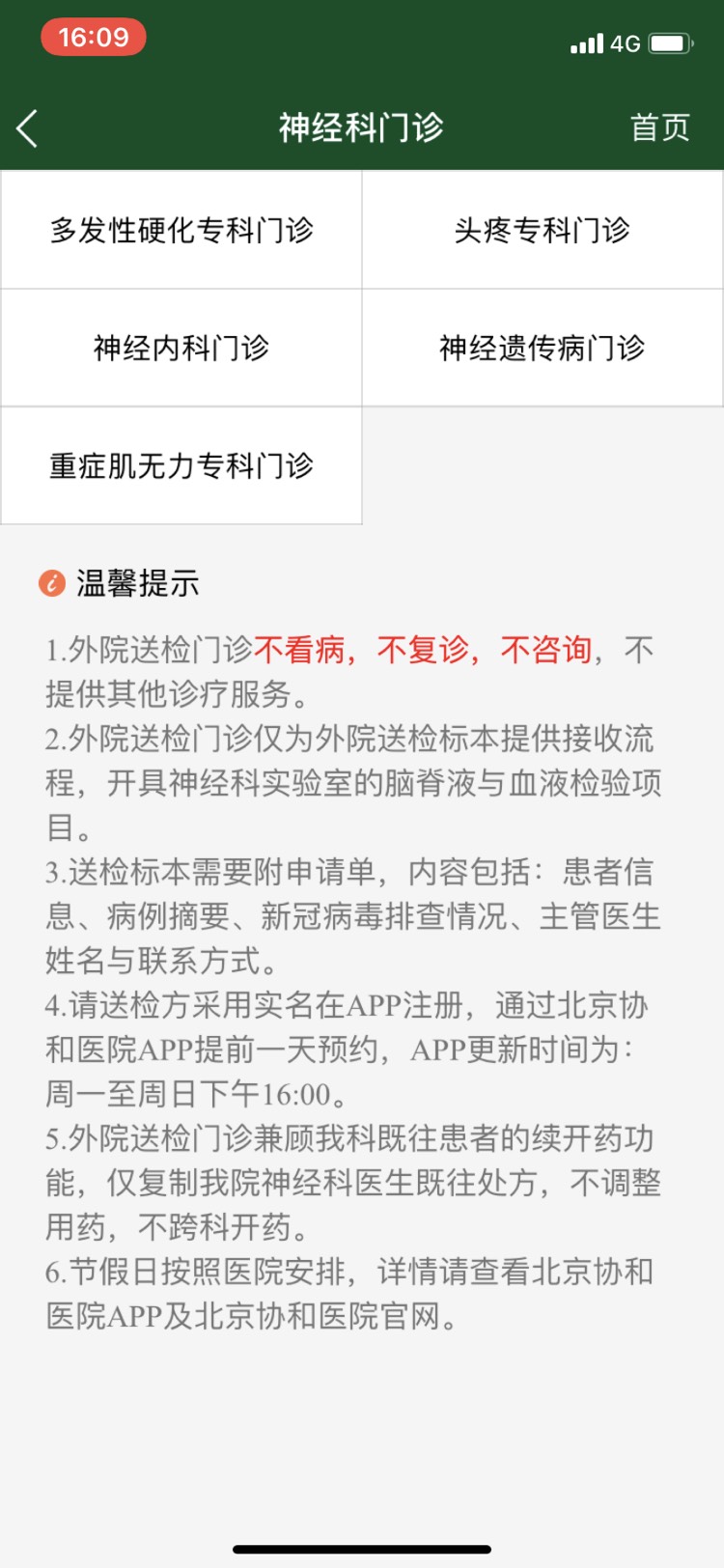Return to 首页 home page
The width and height of the screenshot is (724, 1568).
coord(659,127)
